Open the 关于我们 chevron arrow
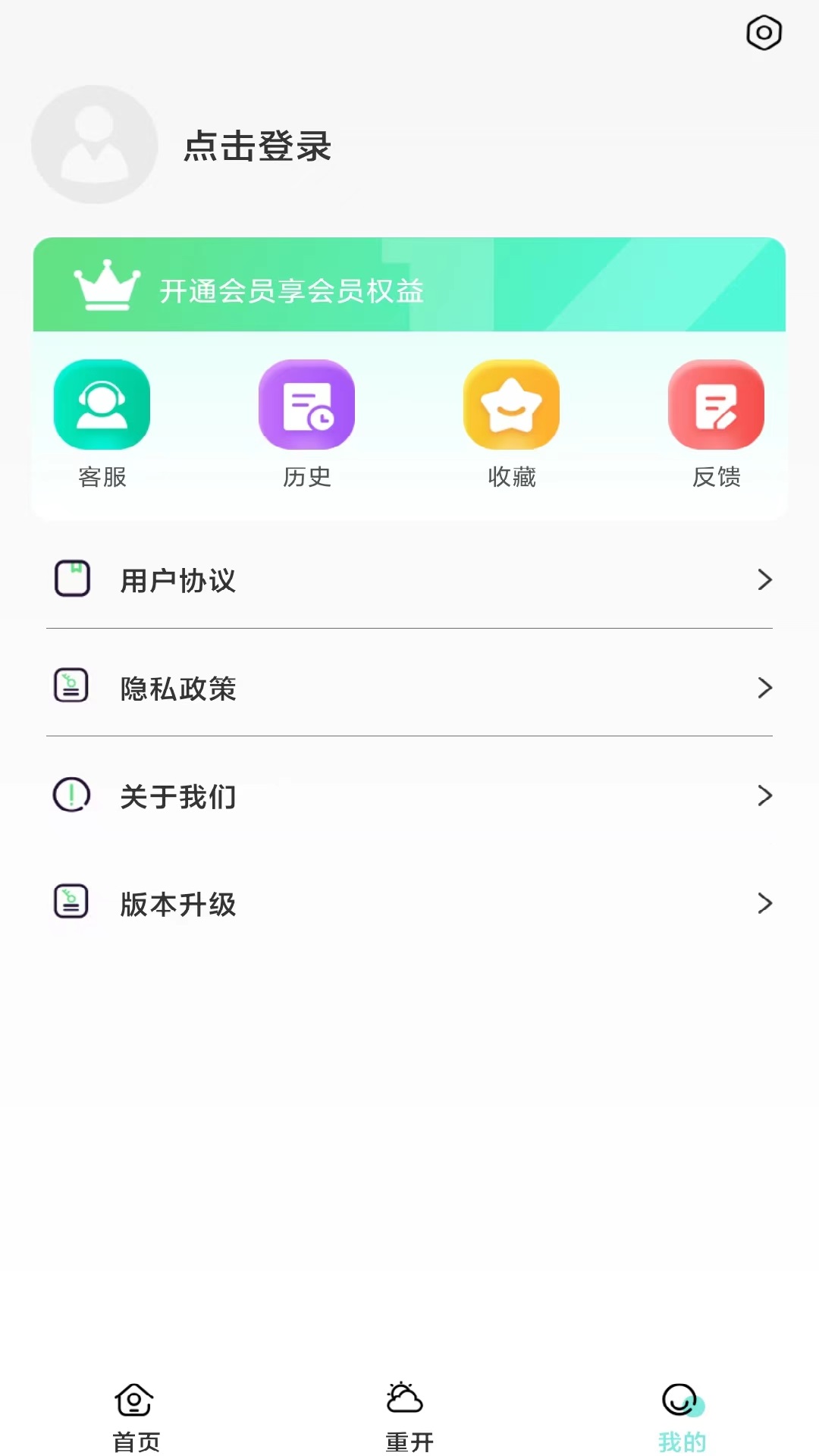 (x=765, y=796)
